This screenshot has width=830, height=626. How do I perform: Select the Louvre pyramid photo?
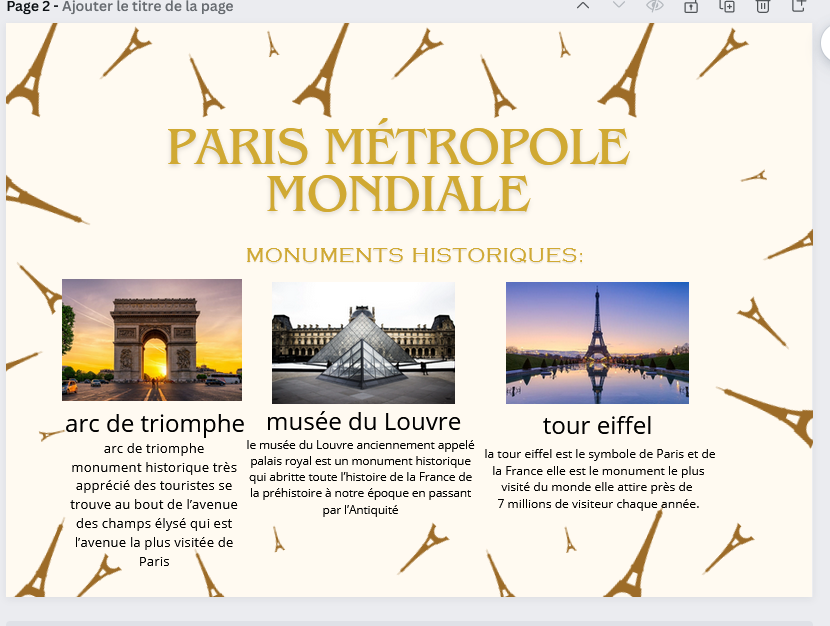tap(363, 342)
